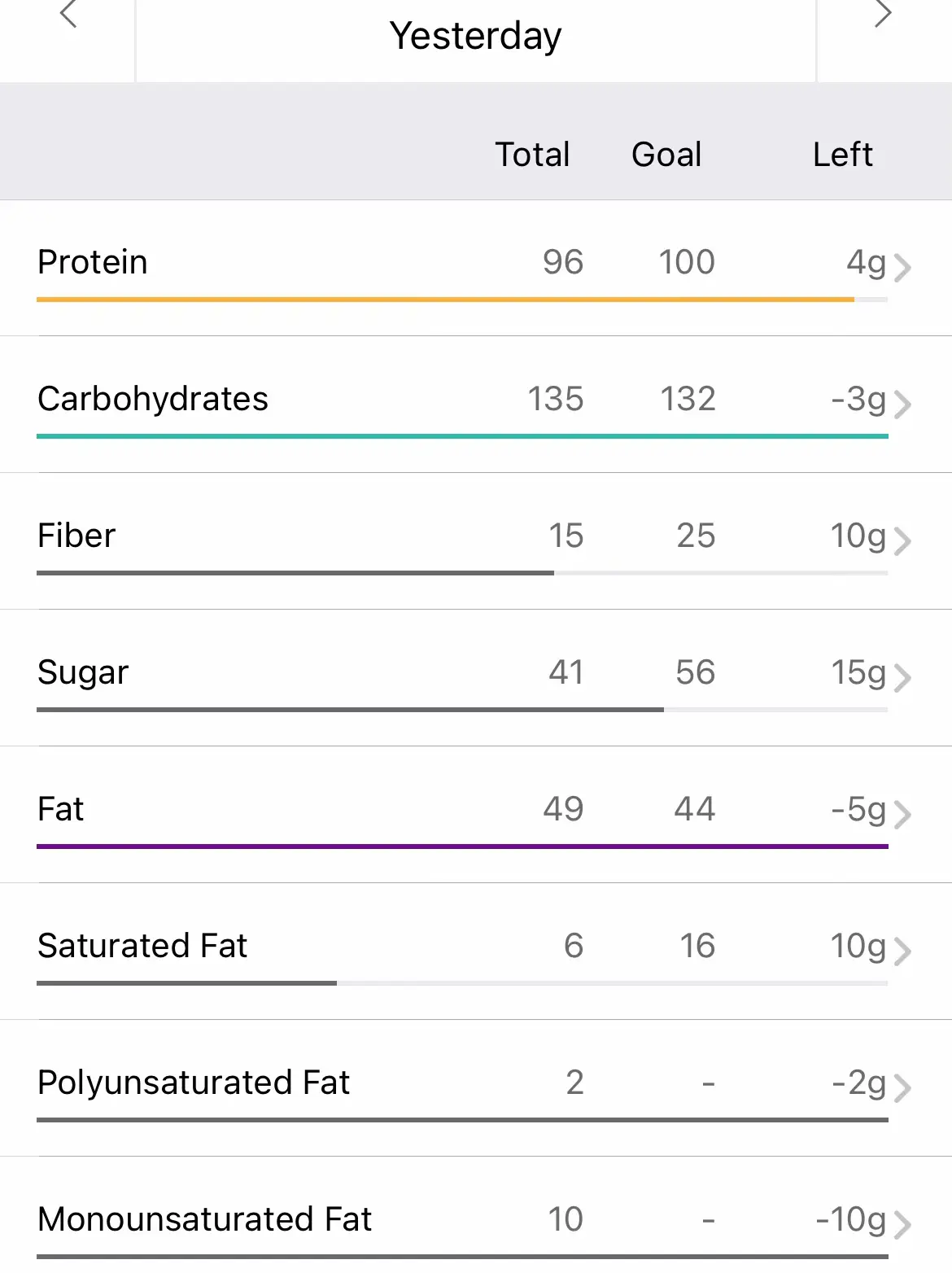Viewport: 952px width, 1273px height.
Task: Tap the Fiber goal value 25
Action: point(696,535)
